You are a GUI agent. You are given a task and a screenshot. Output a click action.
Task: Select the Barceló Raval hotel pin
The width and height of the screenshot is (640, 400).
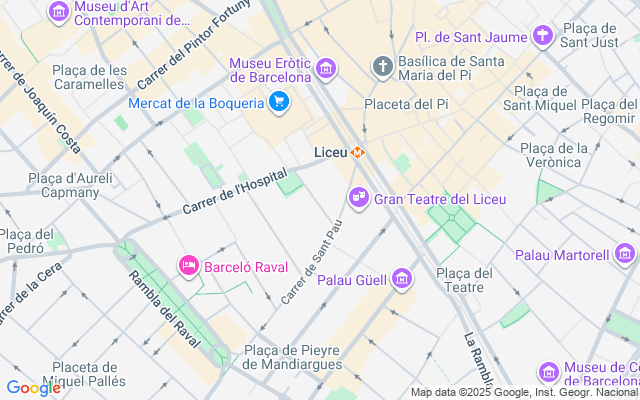coord(188,266)
